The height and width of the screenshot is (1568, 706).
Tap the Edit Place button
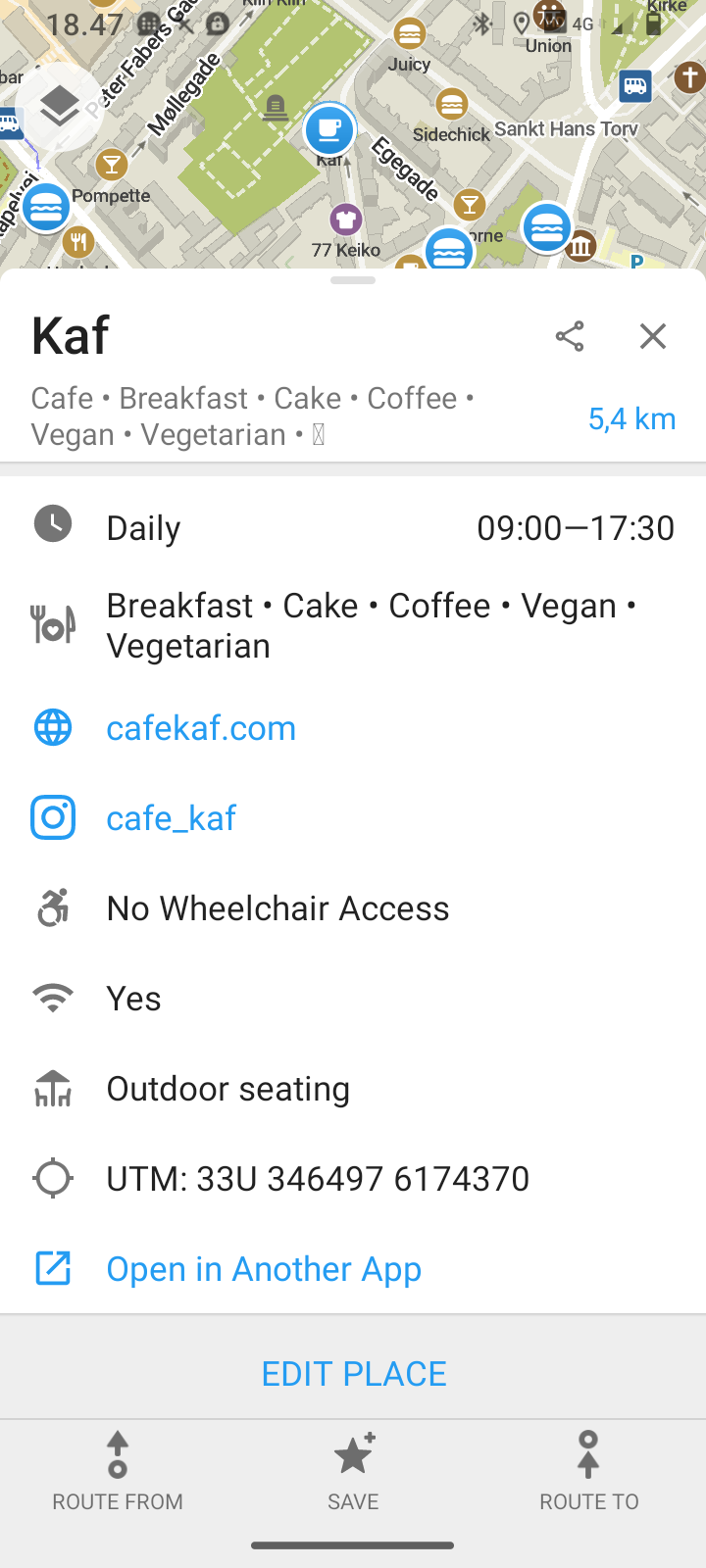click(353, 1374)
